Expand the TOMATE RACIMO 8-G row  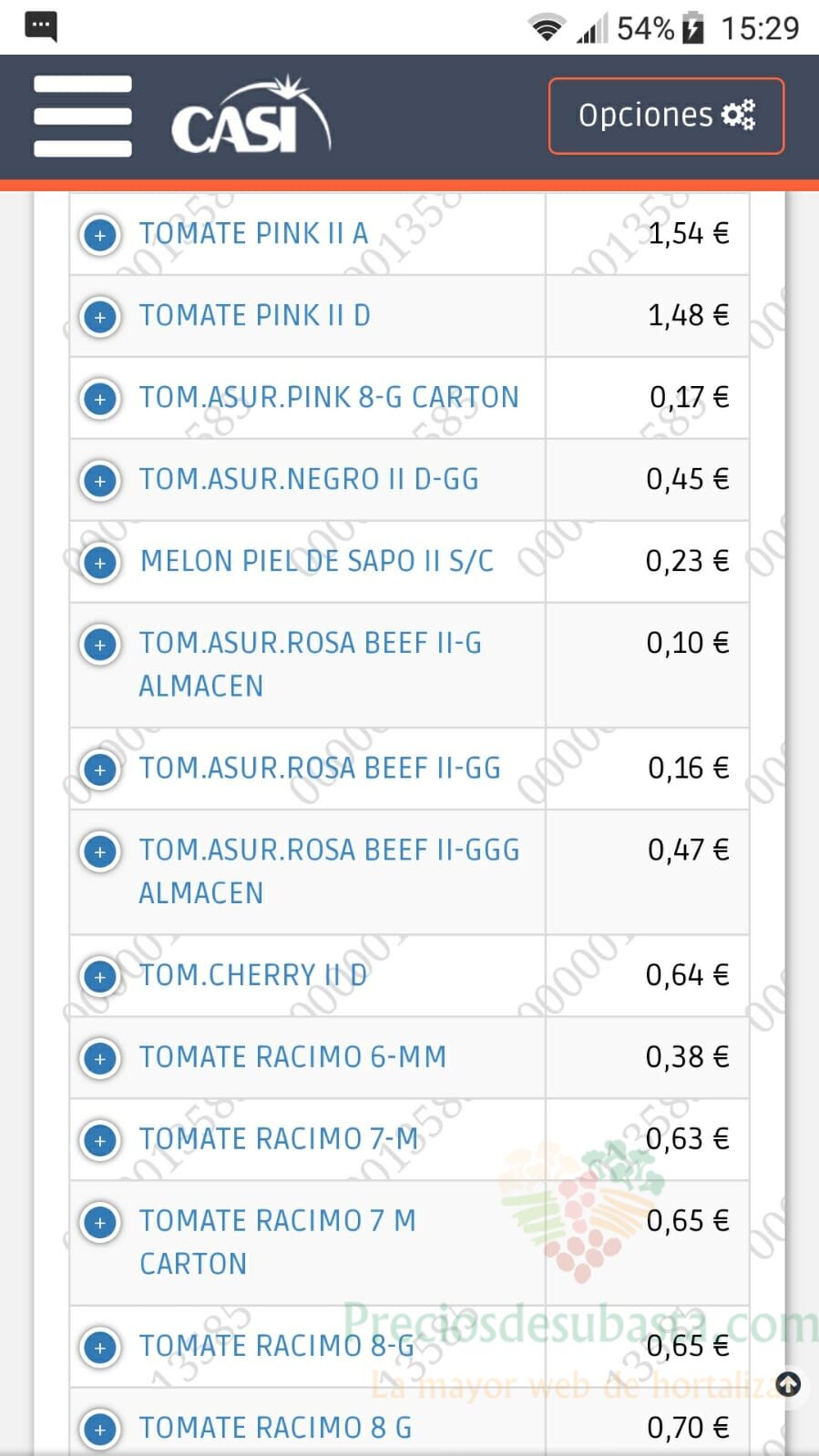point(100,1347)
